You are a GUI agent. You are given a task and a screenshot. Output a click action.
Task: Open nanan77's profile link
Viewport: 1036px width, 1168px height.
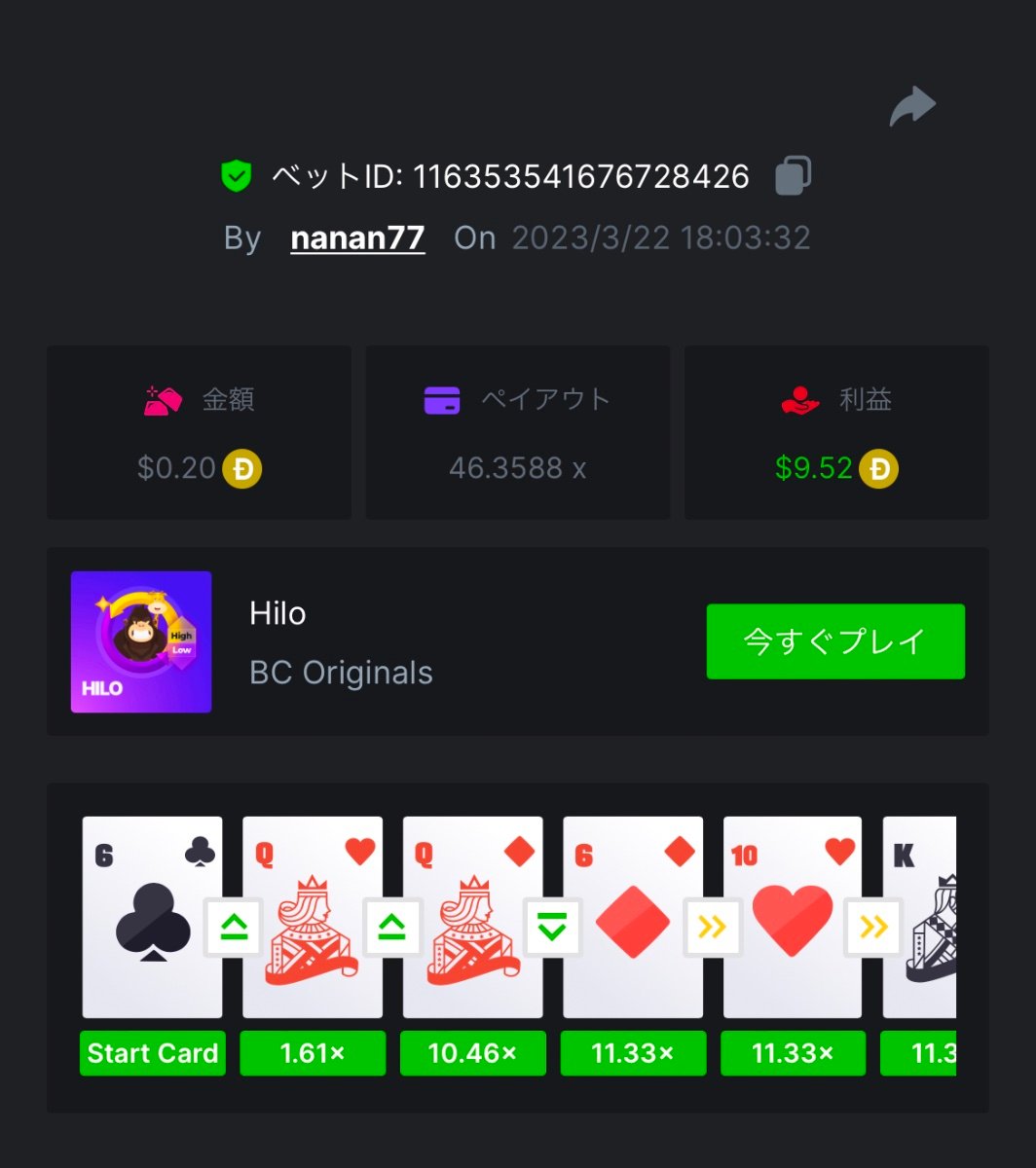357,238
